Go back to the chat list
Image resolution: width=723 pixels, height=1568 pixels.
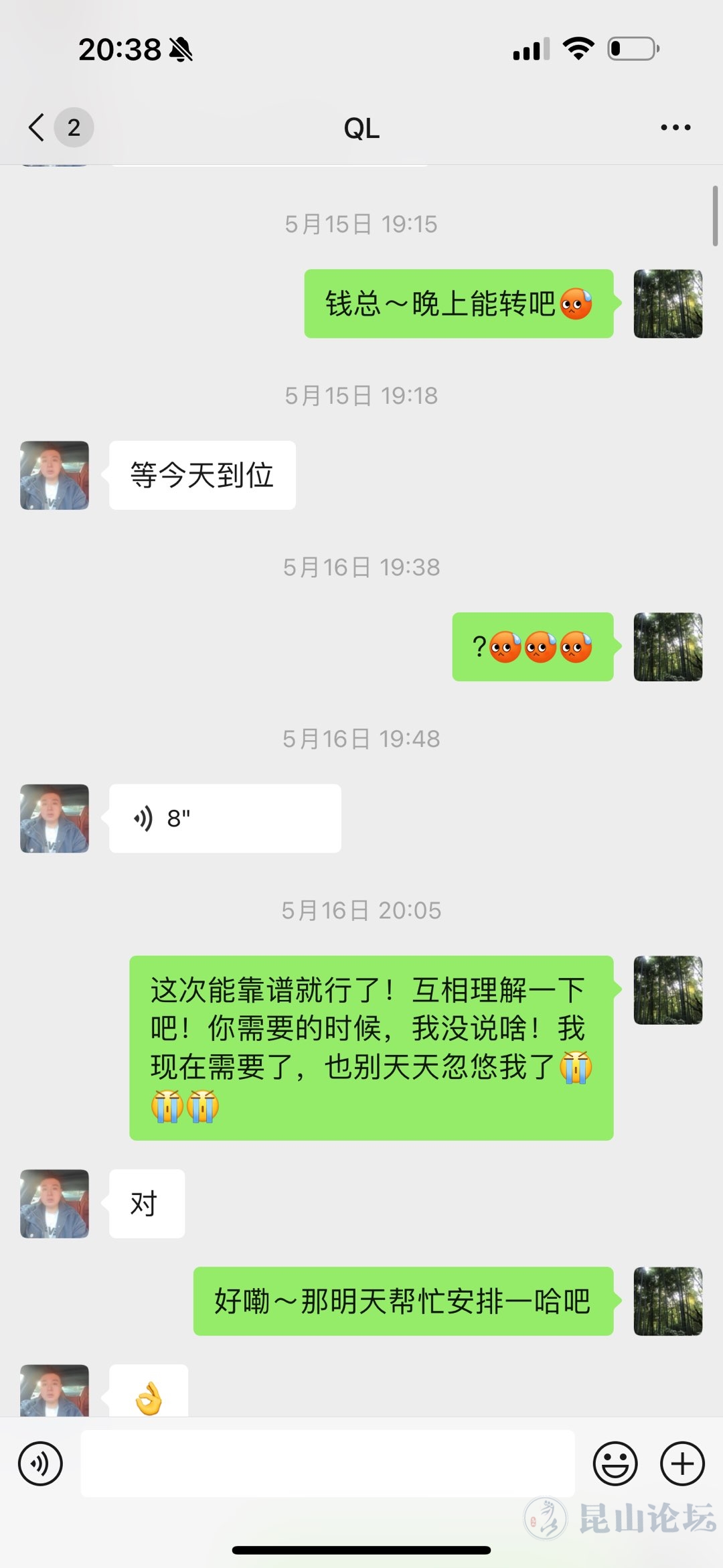38,127
